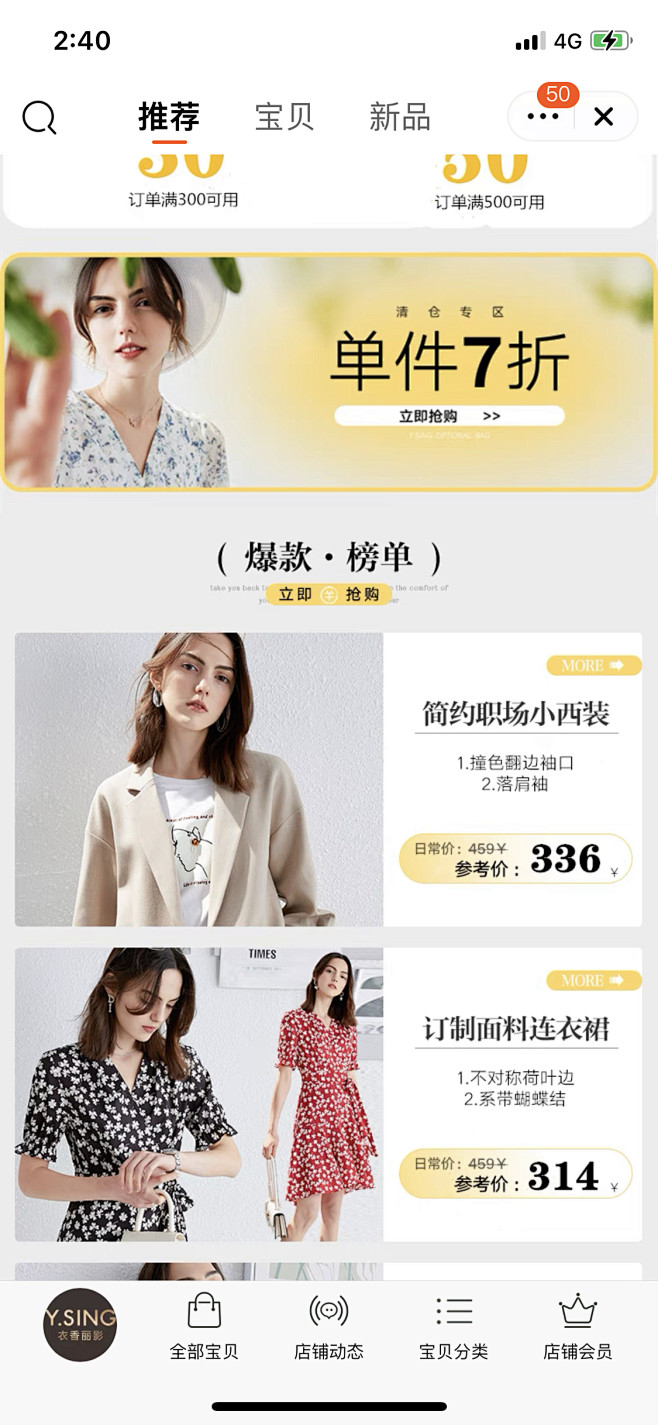658x1425 pixels.
Task: Open the search magnifier icon
Action: pyautogui.click(x=39, y=118)
